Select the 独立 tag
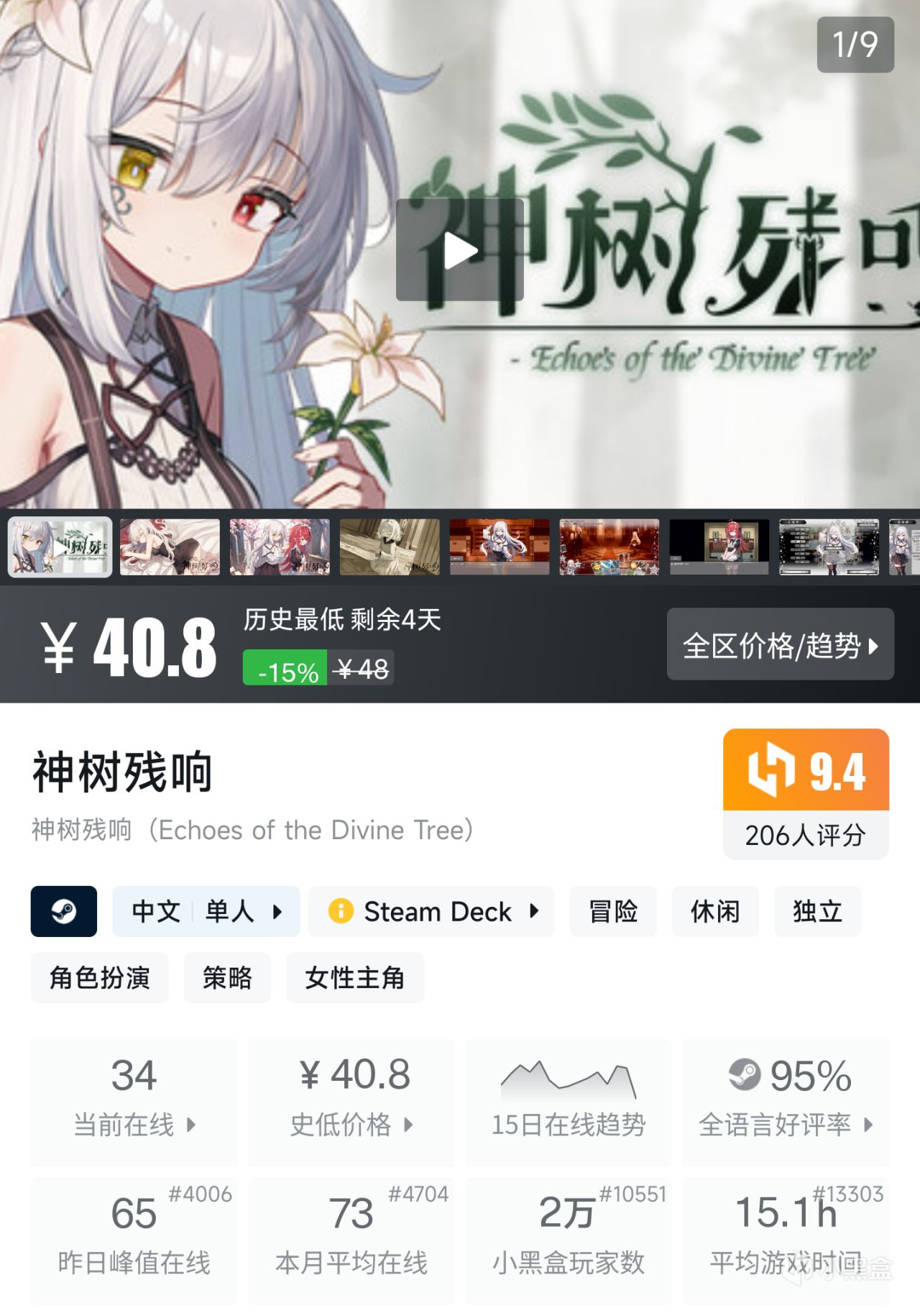Screen dimensions: 920x1316 tap(817, 911)
